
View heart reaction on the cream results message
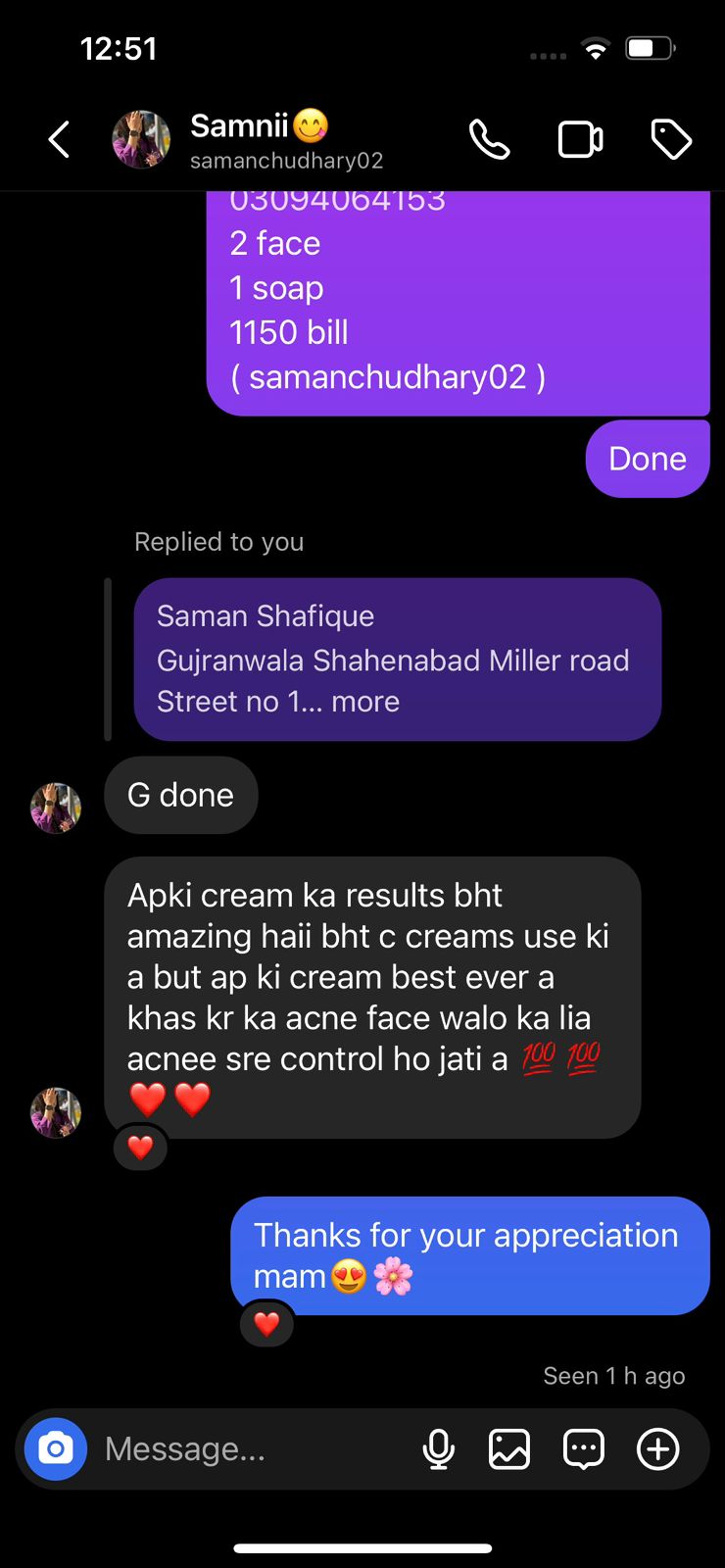pos(141,1147)
